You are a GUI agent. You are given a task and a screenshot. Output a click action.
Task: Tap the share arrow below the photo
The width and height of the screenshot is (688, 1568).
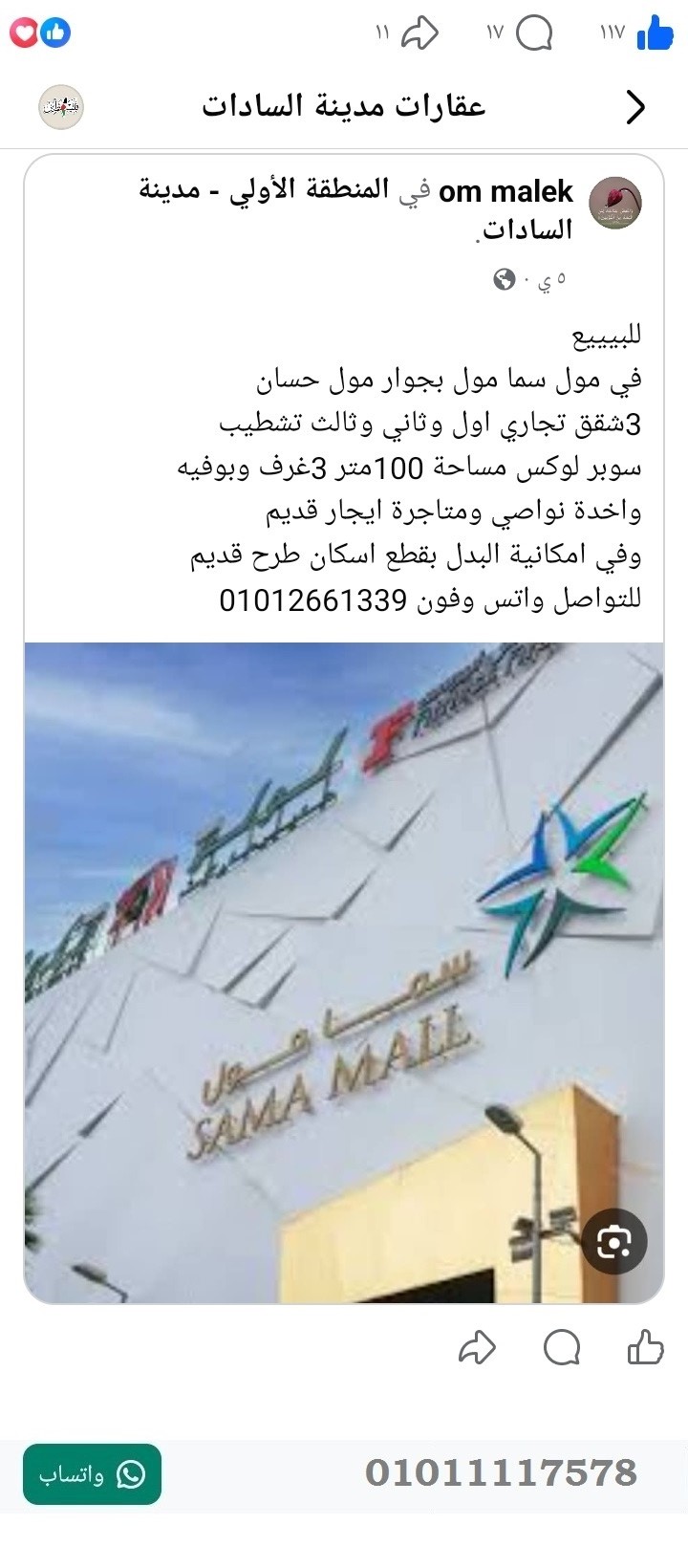click(x=477, y=1349)
